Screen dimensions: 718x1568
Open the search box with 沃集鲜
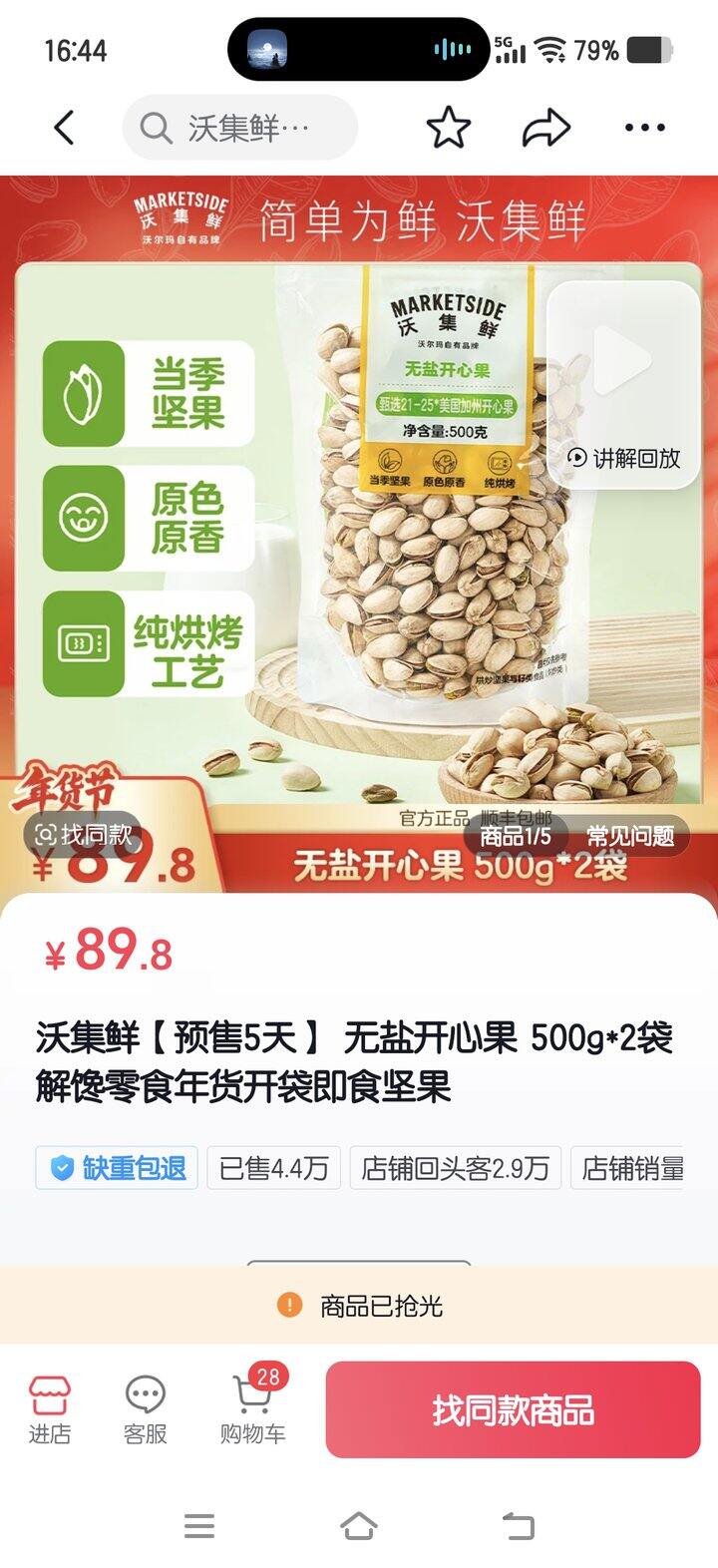pos(239,128)
